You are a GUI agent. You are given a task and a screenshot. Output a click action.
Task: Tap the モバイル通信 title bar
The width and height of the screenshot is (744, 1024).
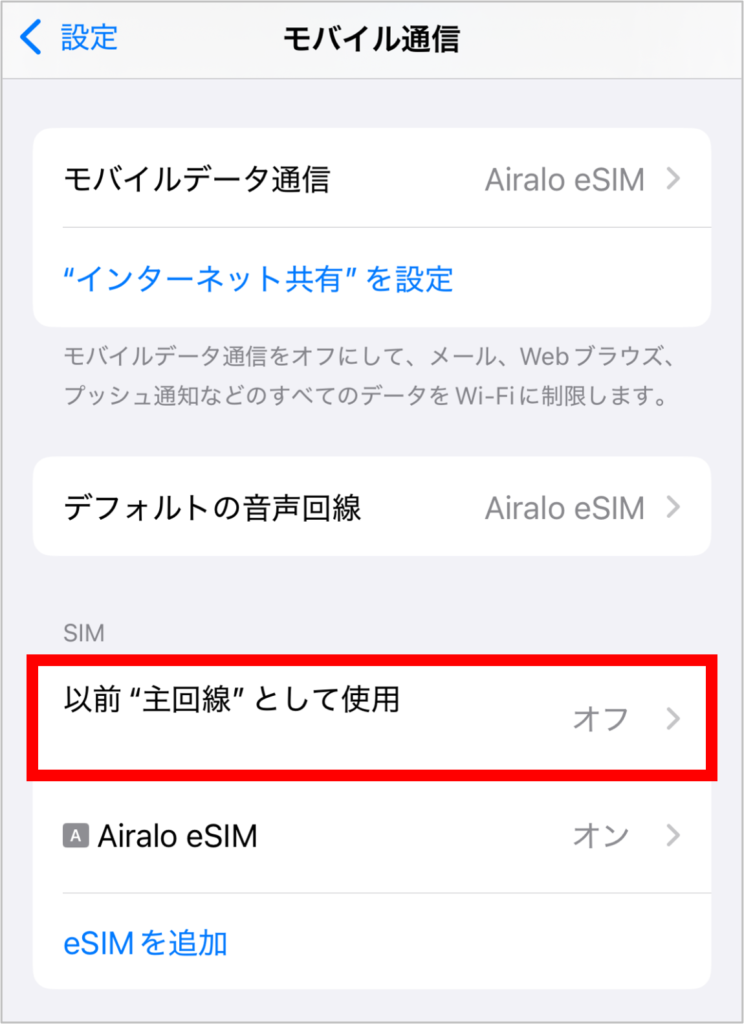pos(372,36)
